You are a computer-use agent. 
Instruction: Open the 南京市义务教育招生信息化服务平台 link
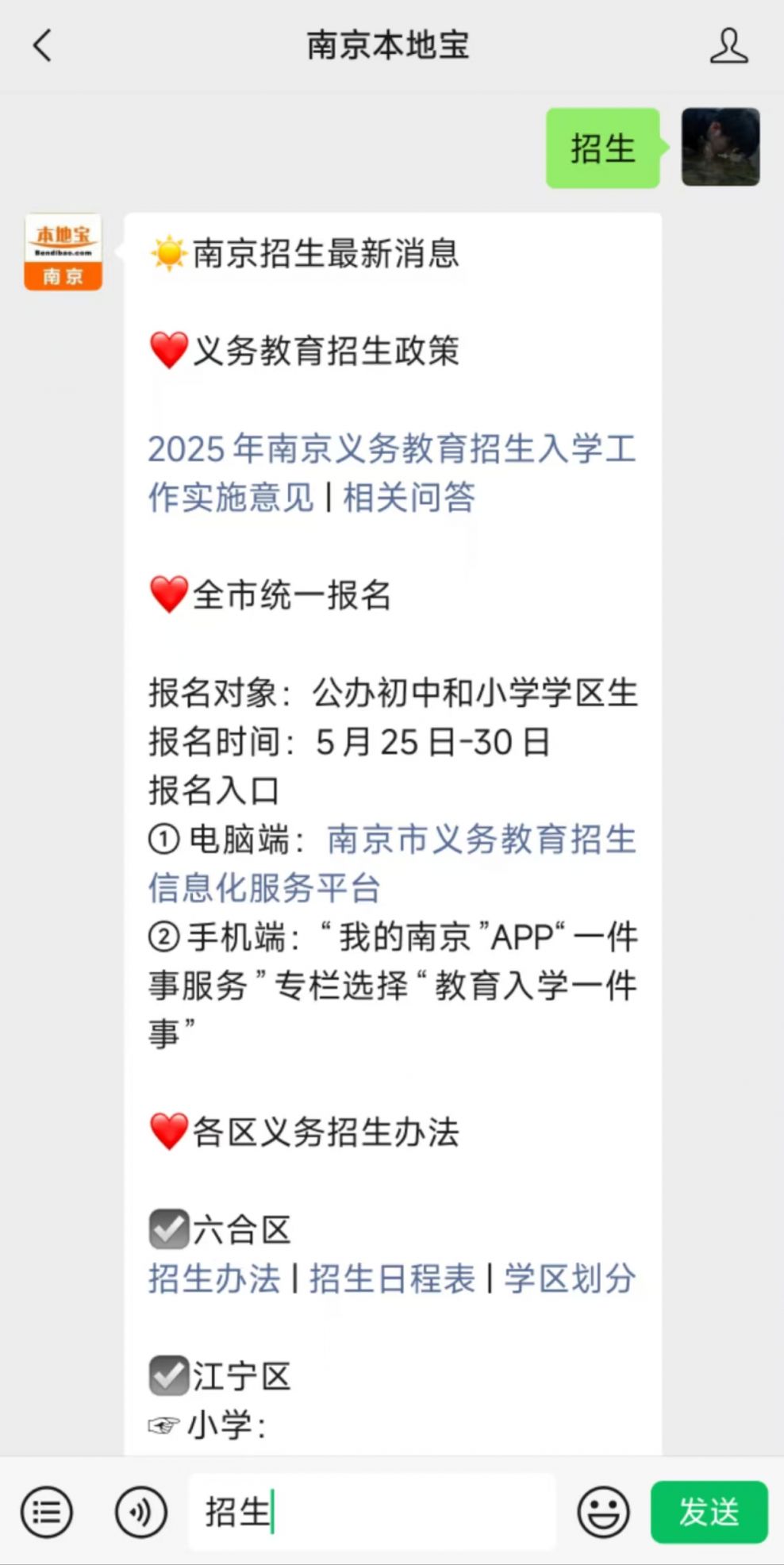pos(391,863)
